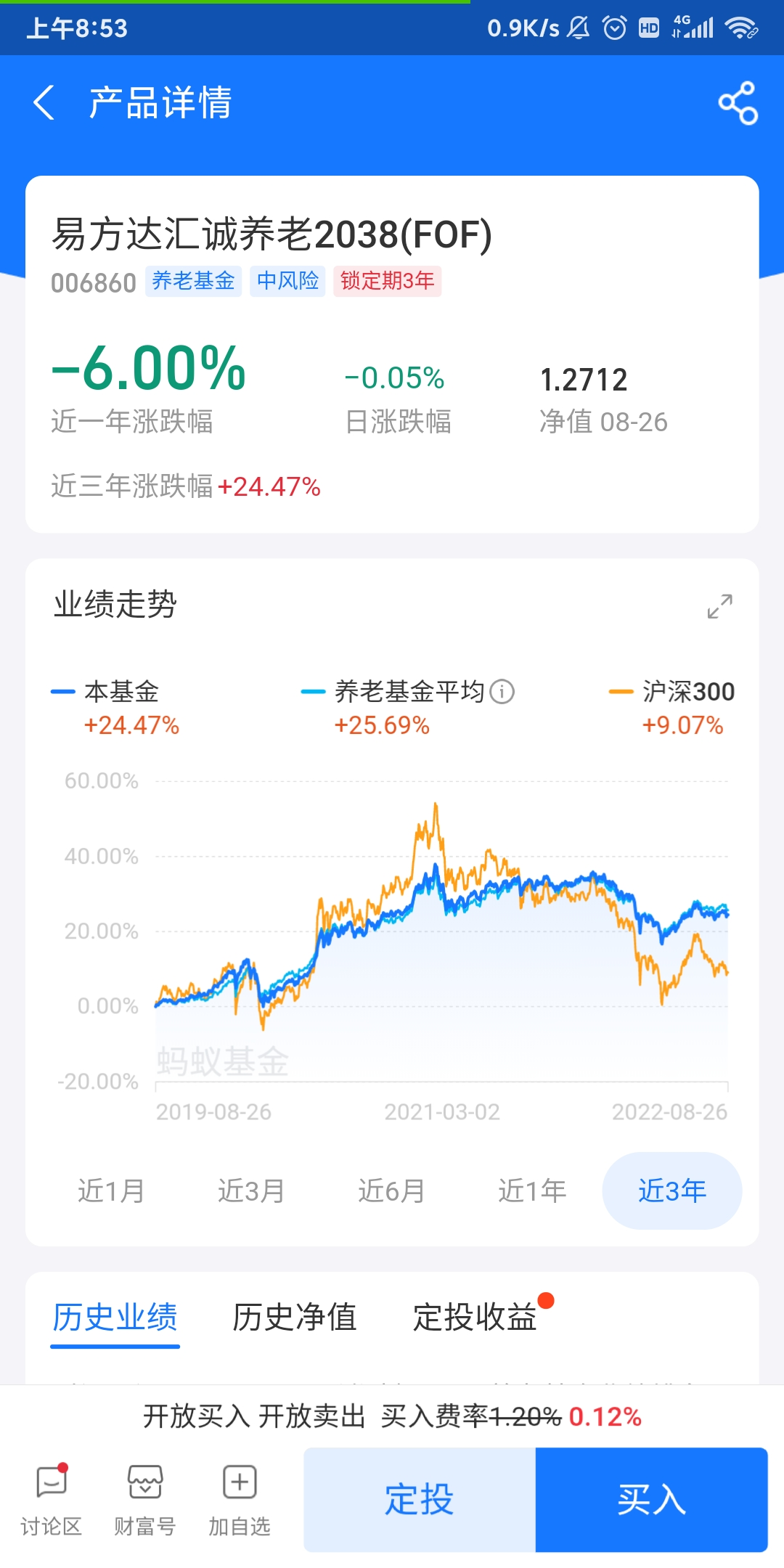This screenshot has height=1568, width=784.
Task: Open the 历史业绩 tab
Action: point(115,1317)
